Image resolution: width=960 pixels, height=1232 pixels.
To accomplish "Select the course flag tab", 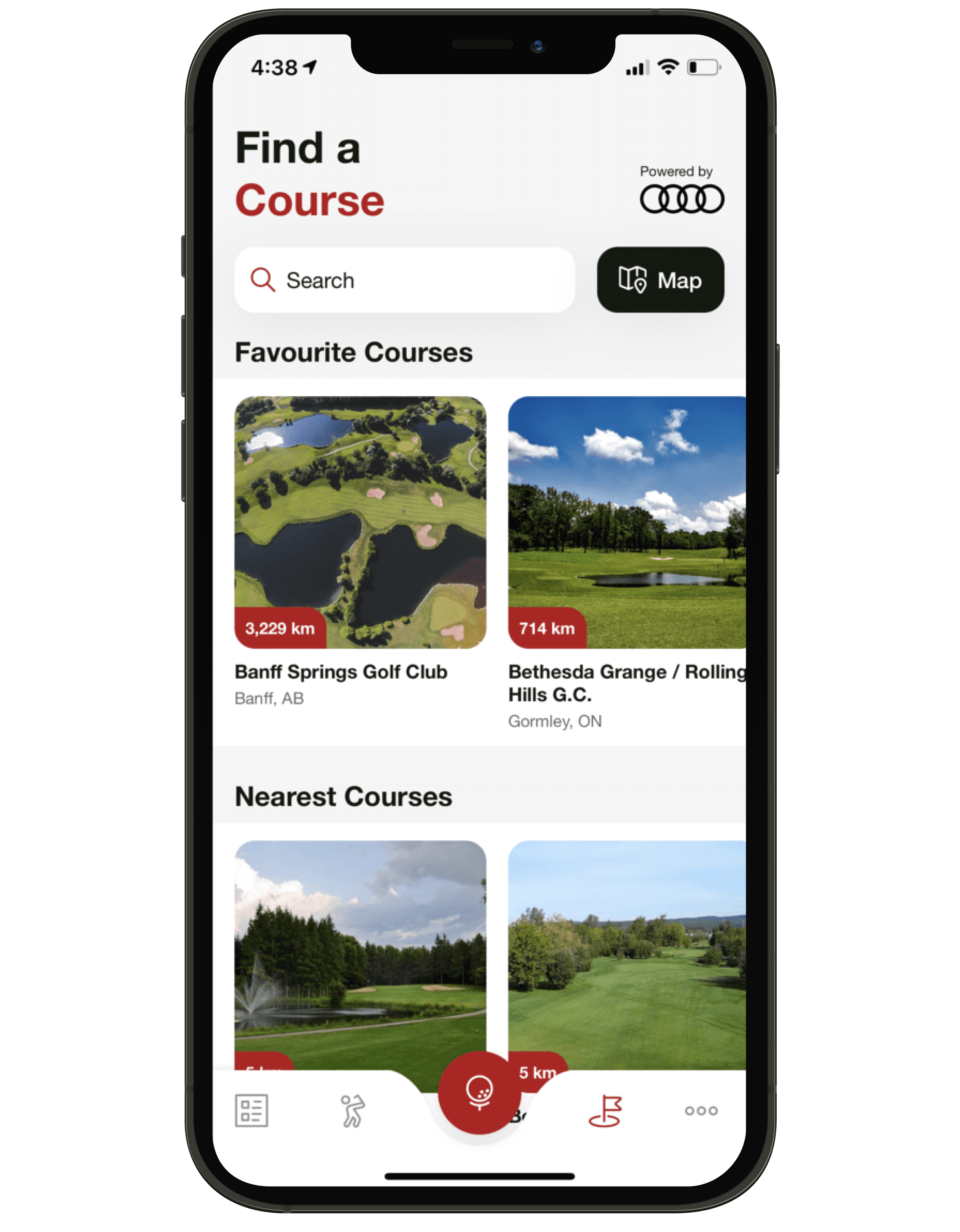I will pos(606,1111).
